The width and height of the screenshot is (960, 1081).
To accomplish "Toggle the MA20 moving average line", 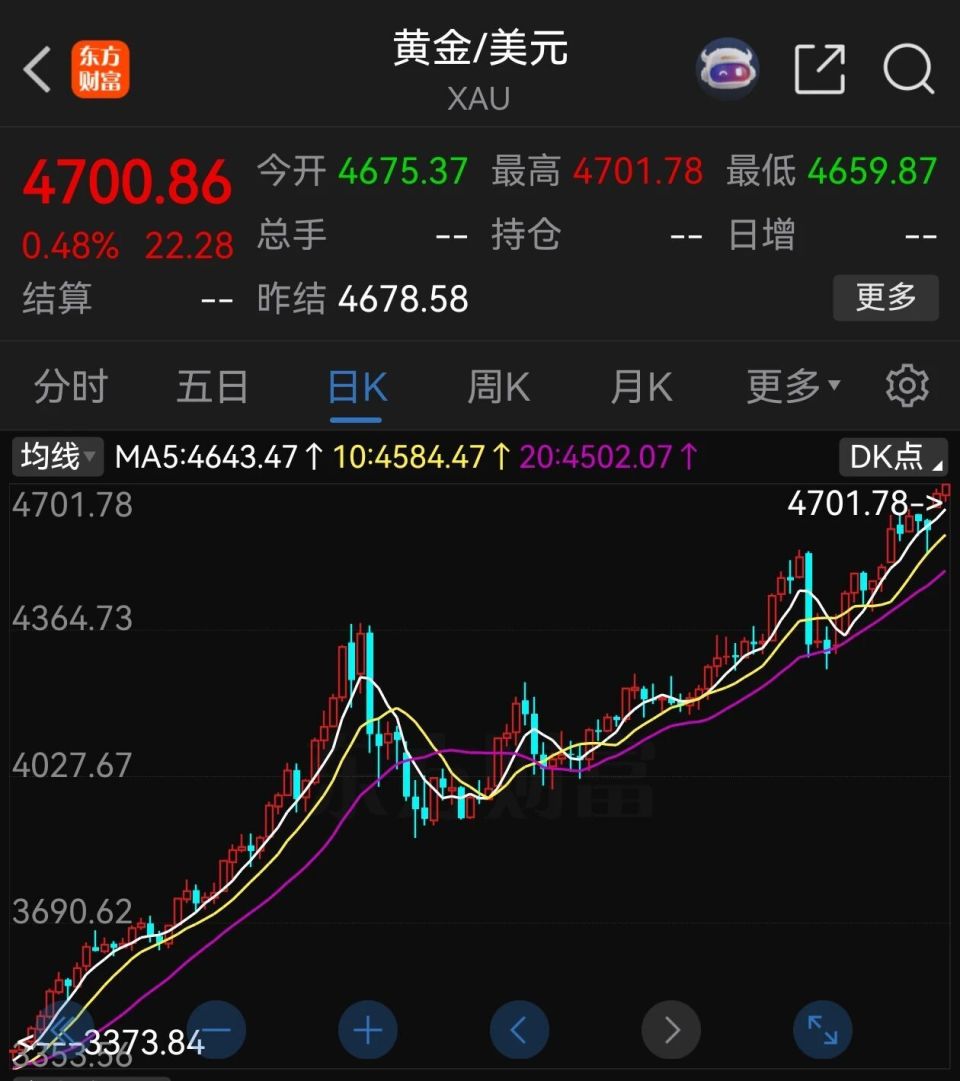I will (600, 456).
